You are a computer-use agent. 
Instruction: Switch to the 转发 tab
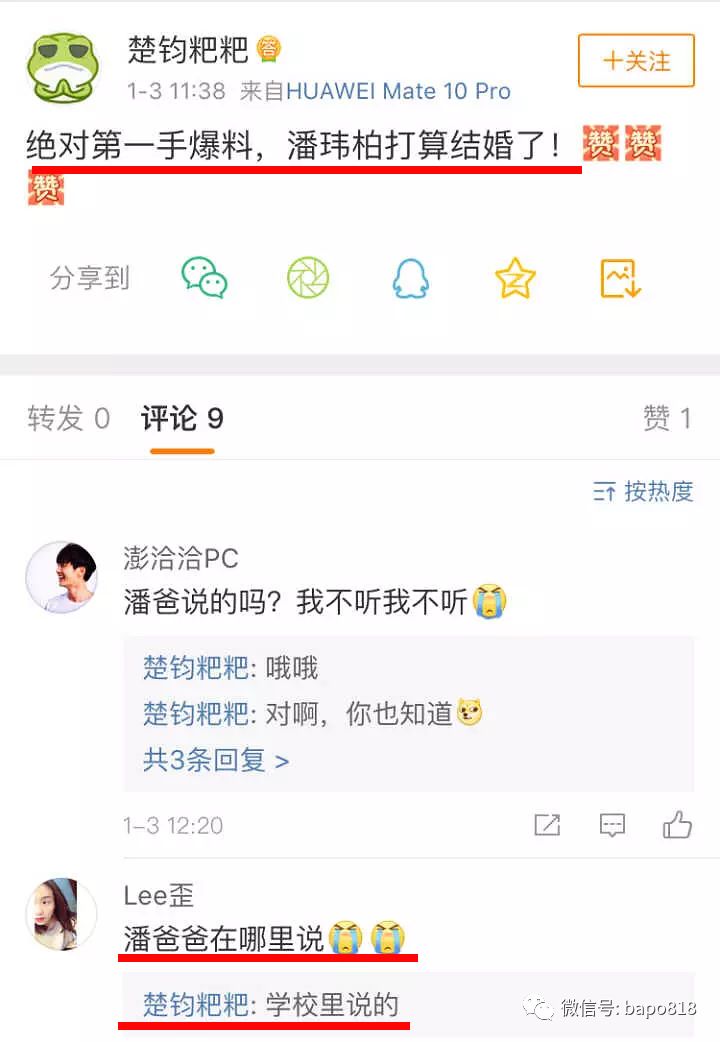[x=68, y=418]
